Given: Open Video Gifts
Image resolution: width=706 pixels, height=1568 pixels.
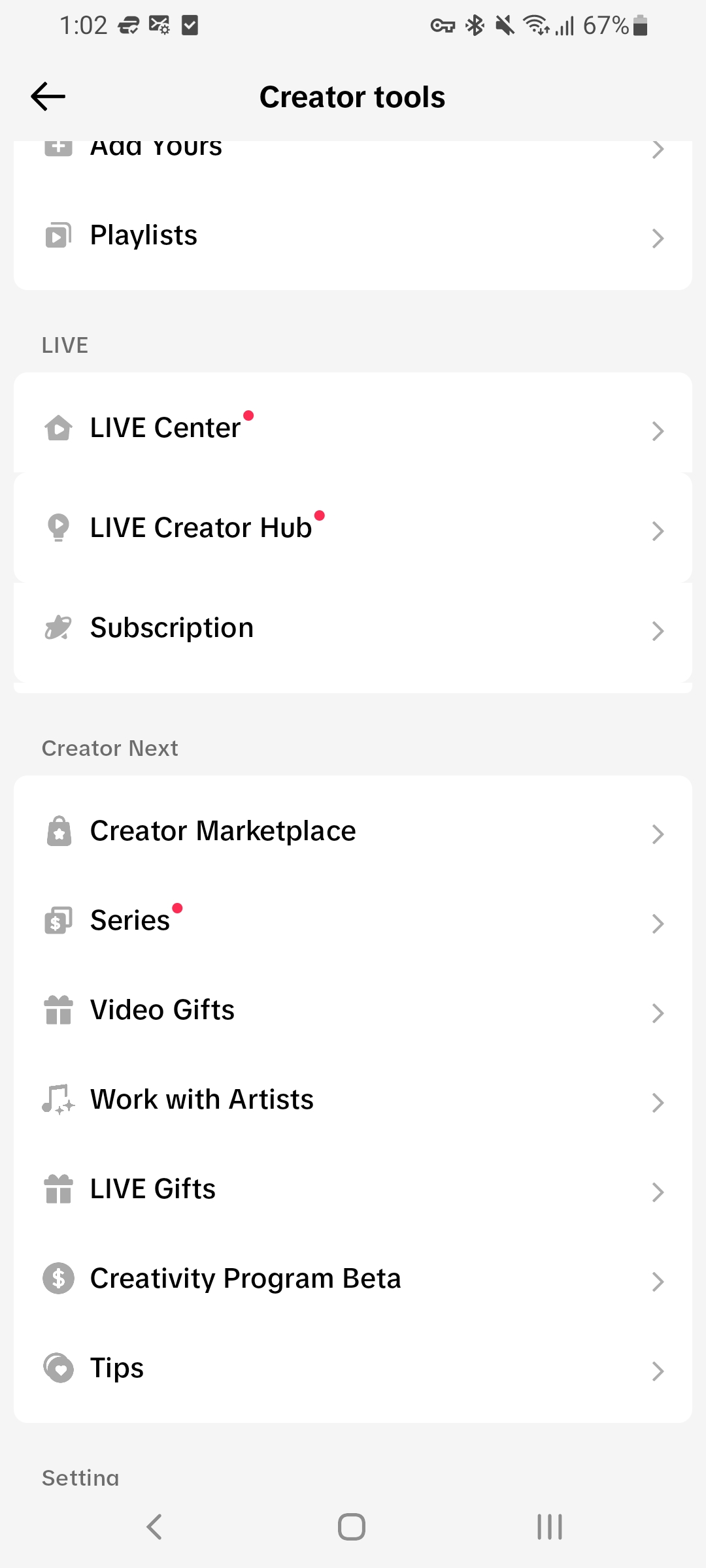Looking at the screenshot, I should click(x=353, y=1010).
